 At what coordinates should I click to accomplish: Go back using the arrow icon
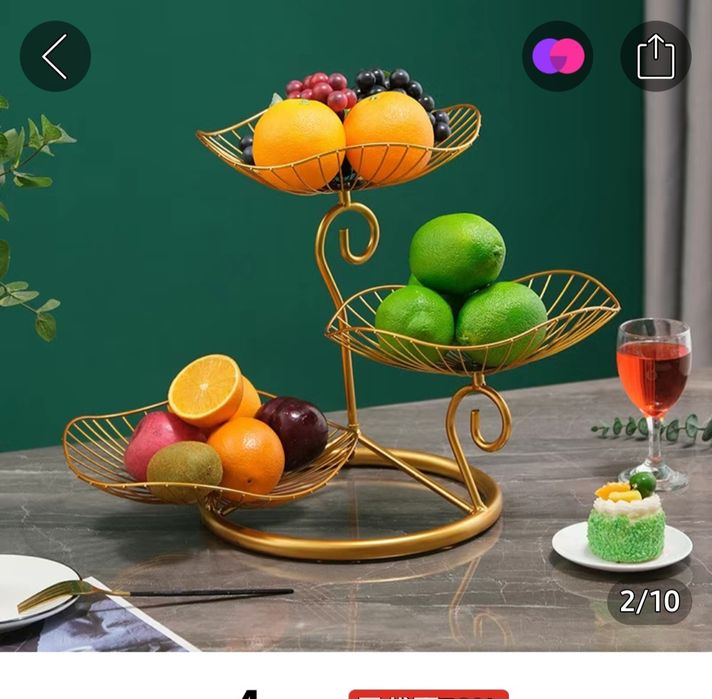55,56
